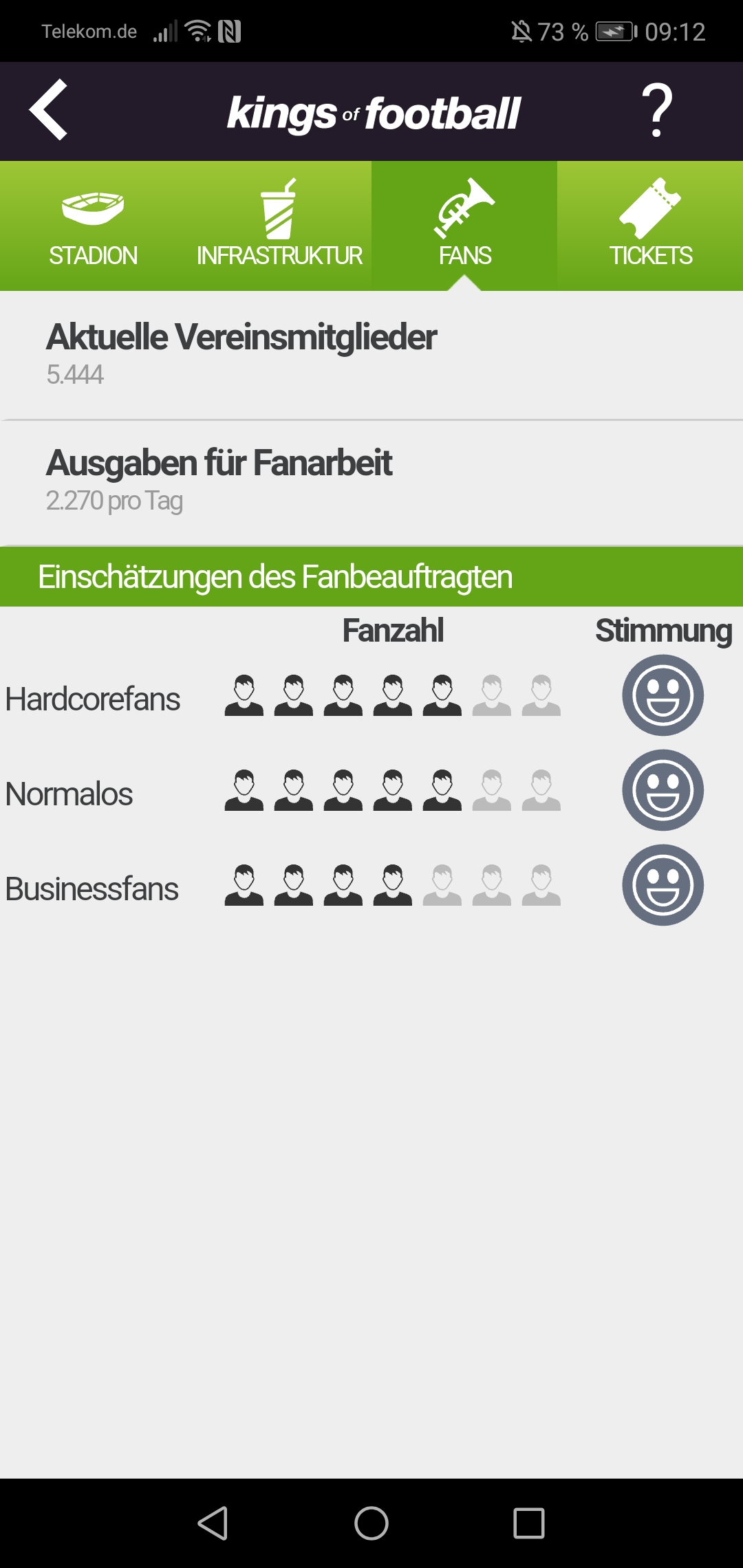Open the system recent apps button
Viewport: 743px width, 1568px height.
[529, 1523]
